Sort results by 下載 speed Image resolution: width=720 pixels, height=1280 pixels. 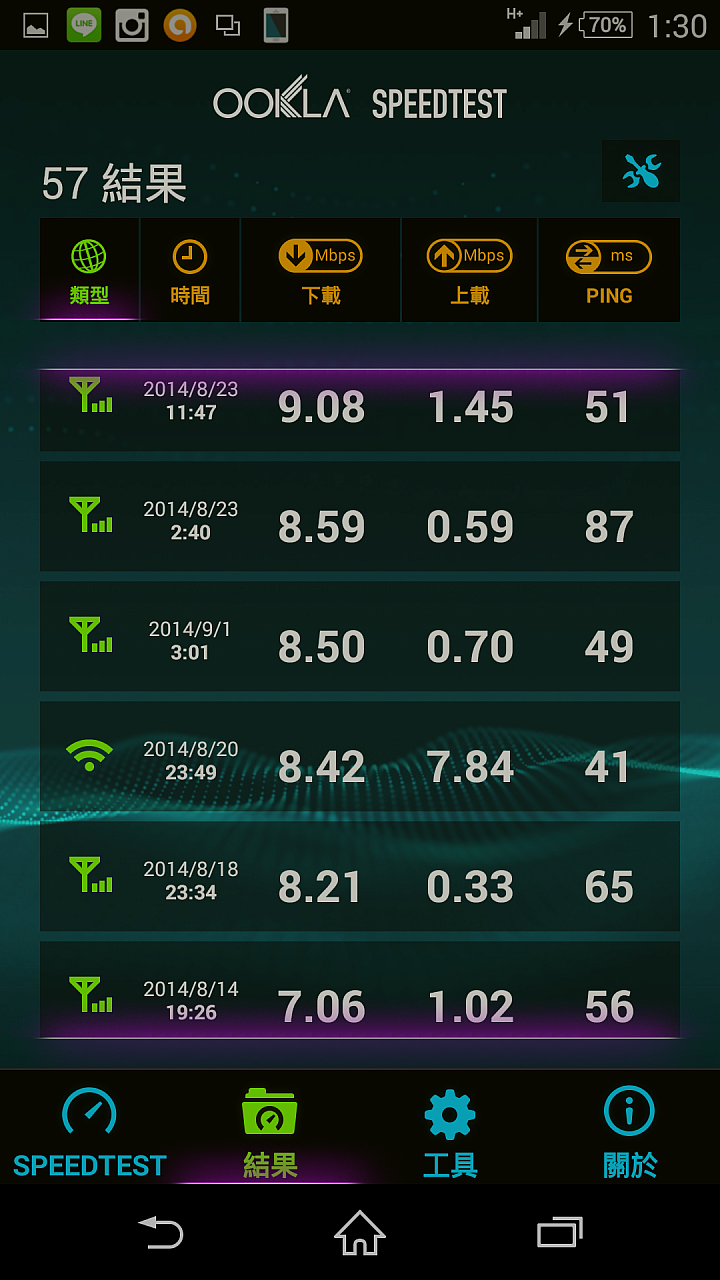321,270
